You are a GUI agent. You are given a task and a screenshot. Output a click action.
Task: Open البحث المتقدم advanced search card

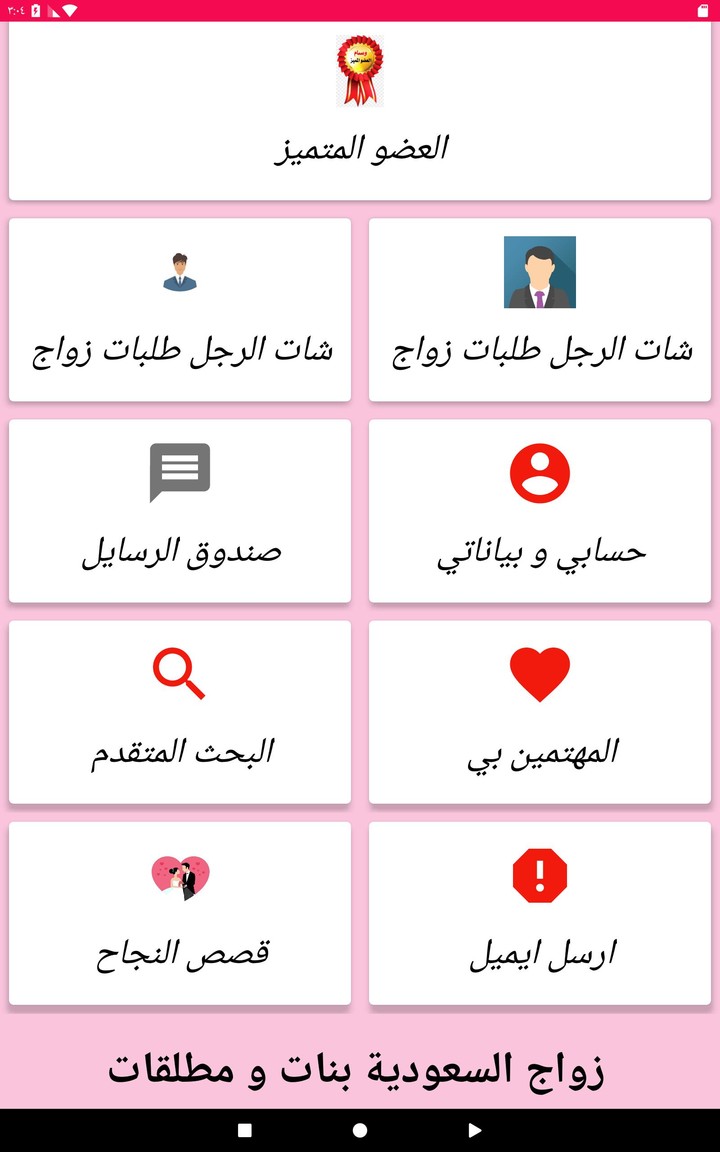[x=180, y=710]
